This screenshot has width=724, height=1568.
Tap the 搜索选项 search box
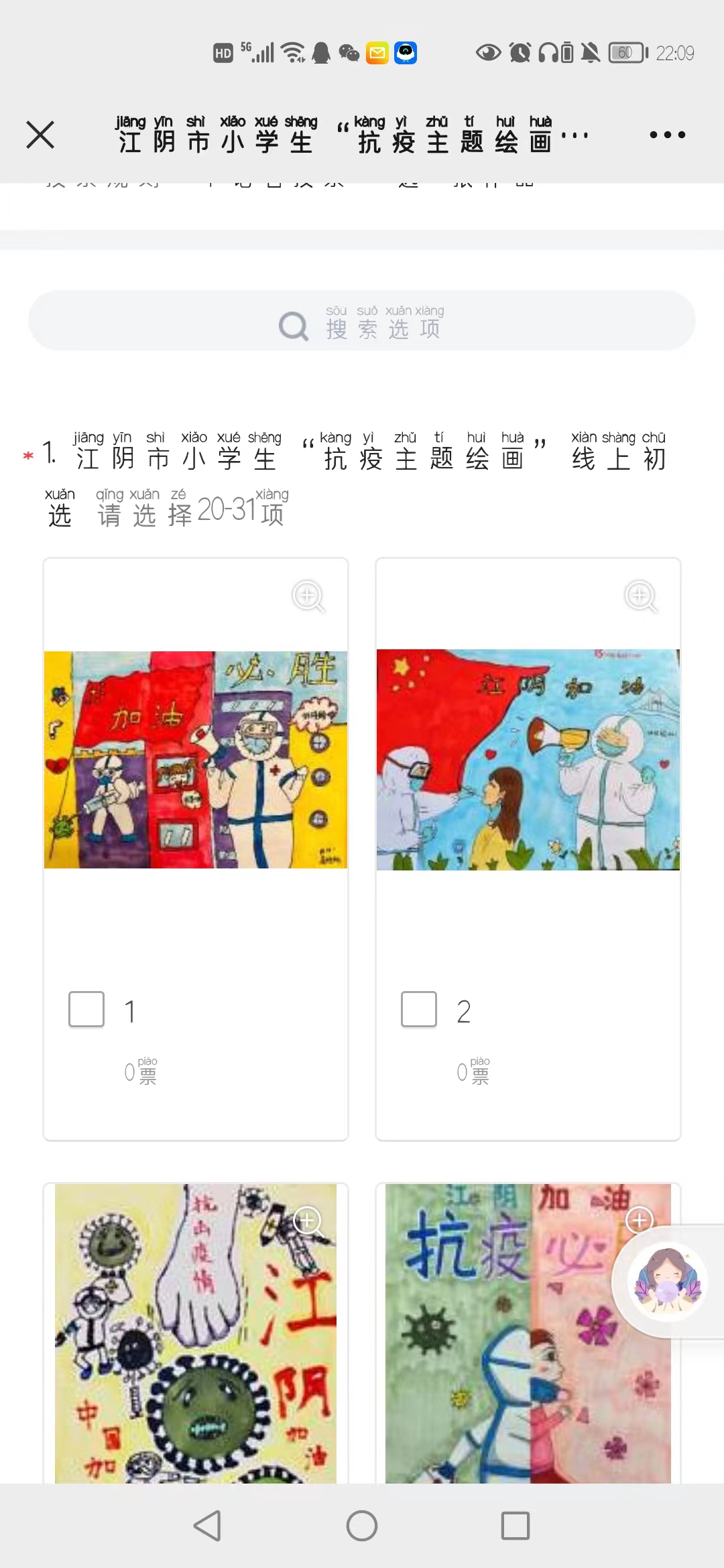pos(361,321)
